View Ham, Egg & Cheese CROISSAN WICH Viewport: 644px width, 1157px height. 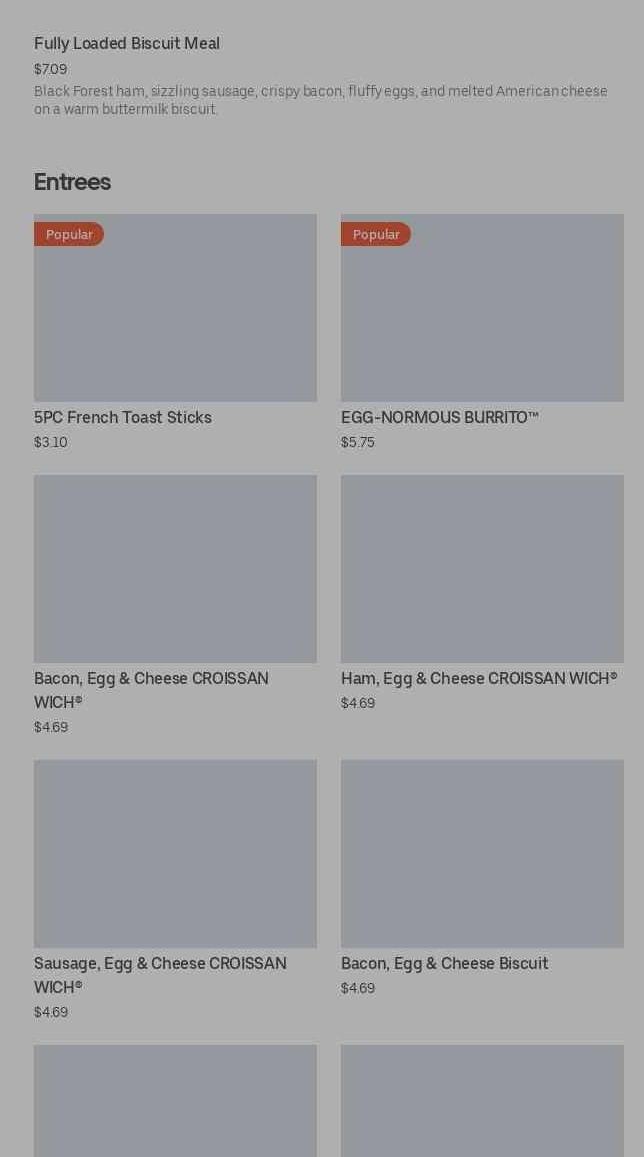(481, 569)
